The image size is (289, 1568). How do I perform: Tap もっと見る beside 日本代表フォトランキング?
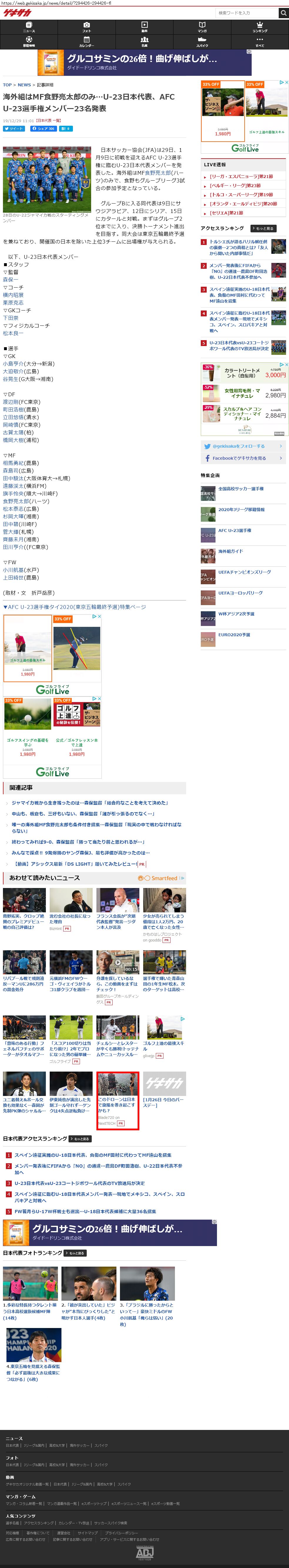tap(76, 1253)
